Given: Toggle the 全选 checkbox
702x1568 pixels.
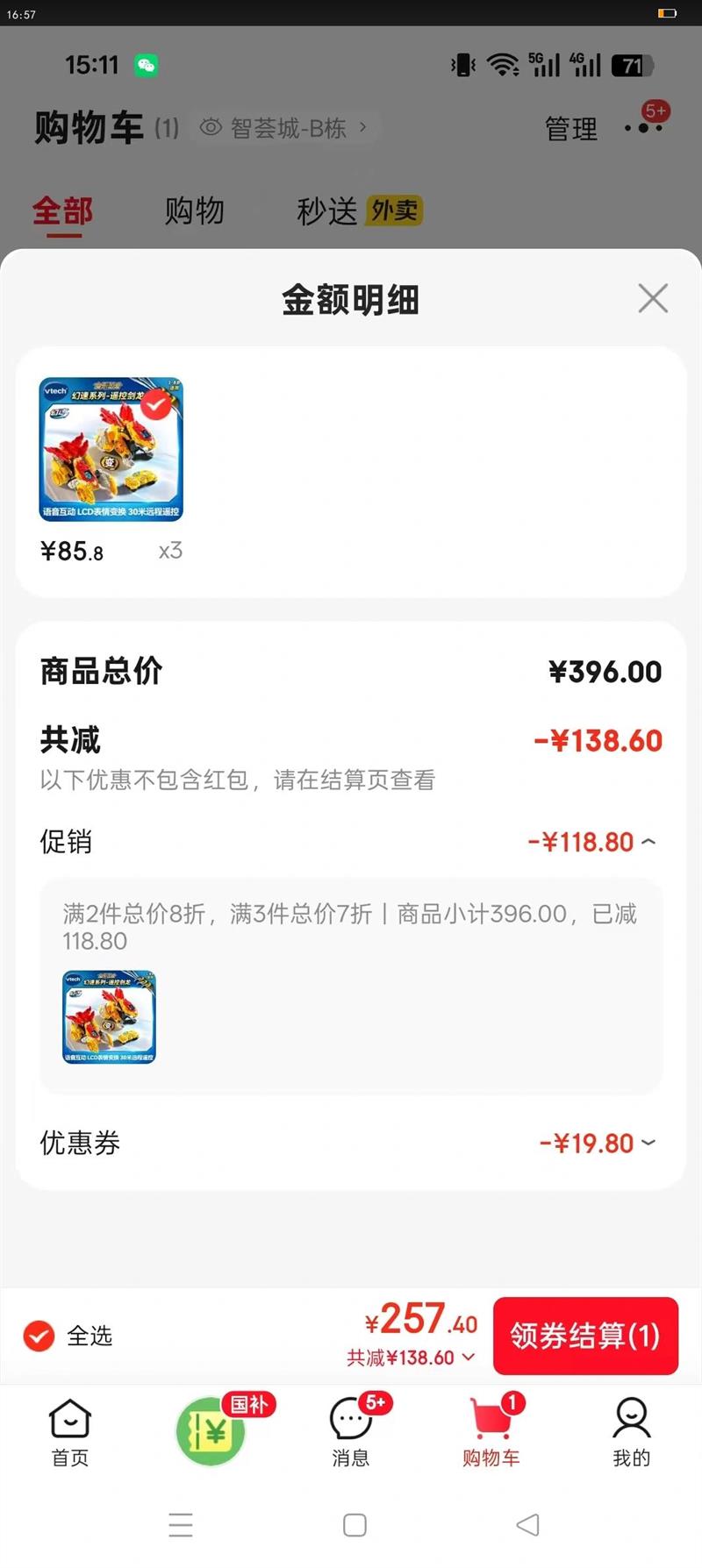Looking at the screenshot, I should 39,1336.
